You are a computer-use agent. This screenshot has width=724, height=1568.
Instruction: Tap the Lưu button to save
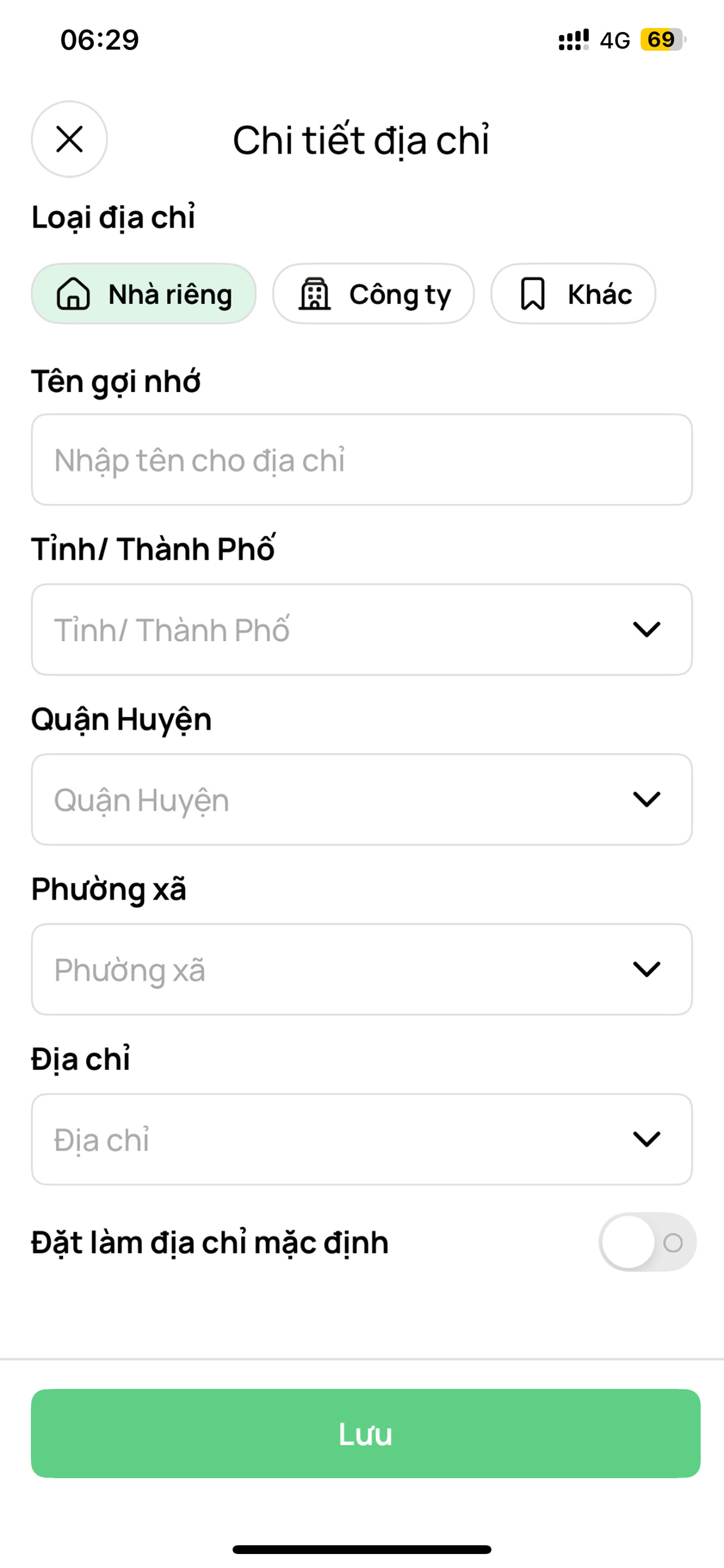[366, 1434]
